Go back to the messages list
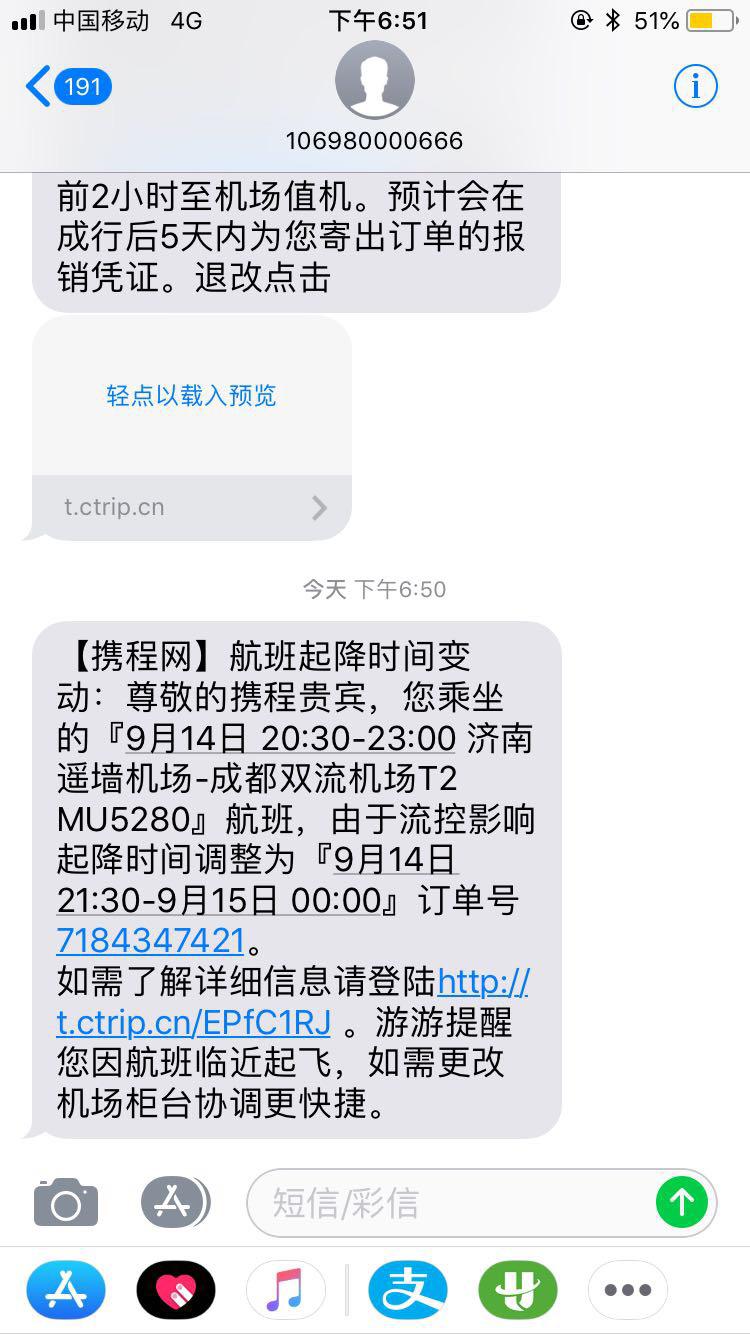Screen dimensions: 750x1334 (x=66, y=87)
